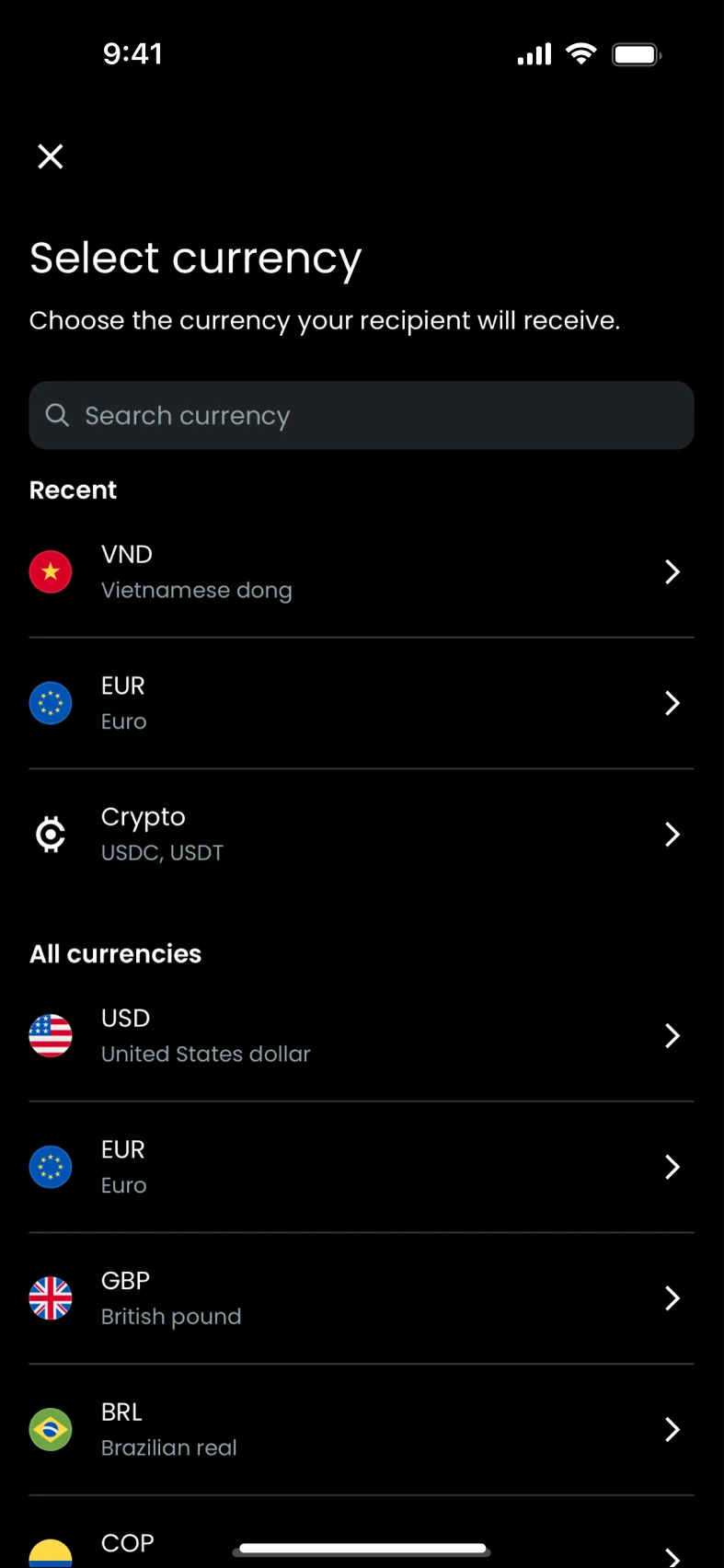
Task: Select USD United States dollar
Action: pos(362,1036)
